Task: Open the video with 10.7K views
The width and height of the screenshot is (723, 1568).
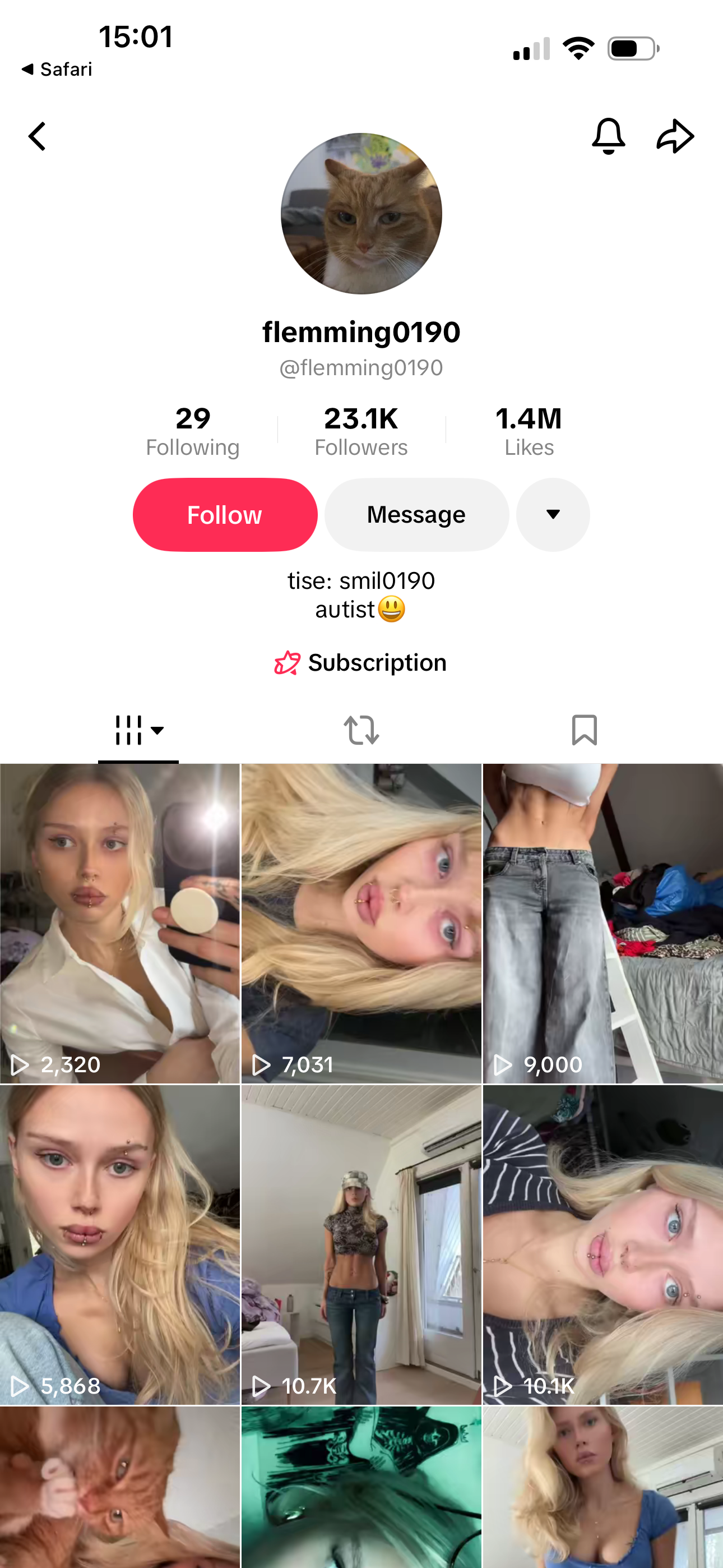Action: click(x=361, y=1244)
